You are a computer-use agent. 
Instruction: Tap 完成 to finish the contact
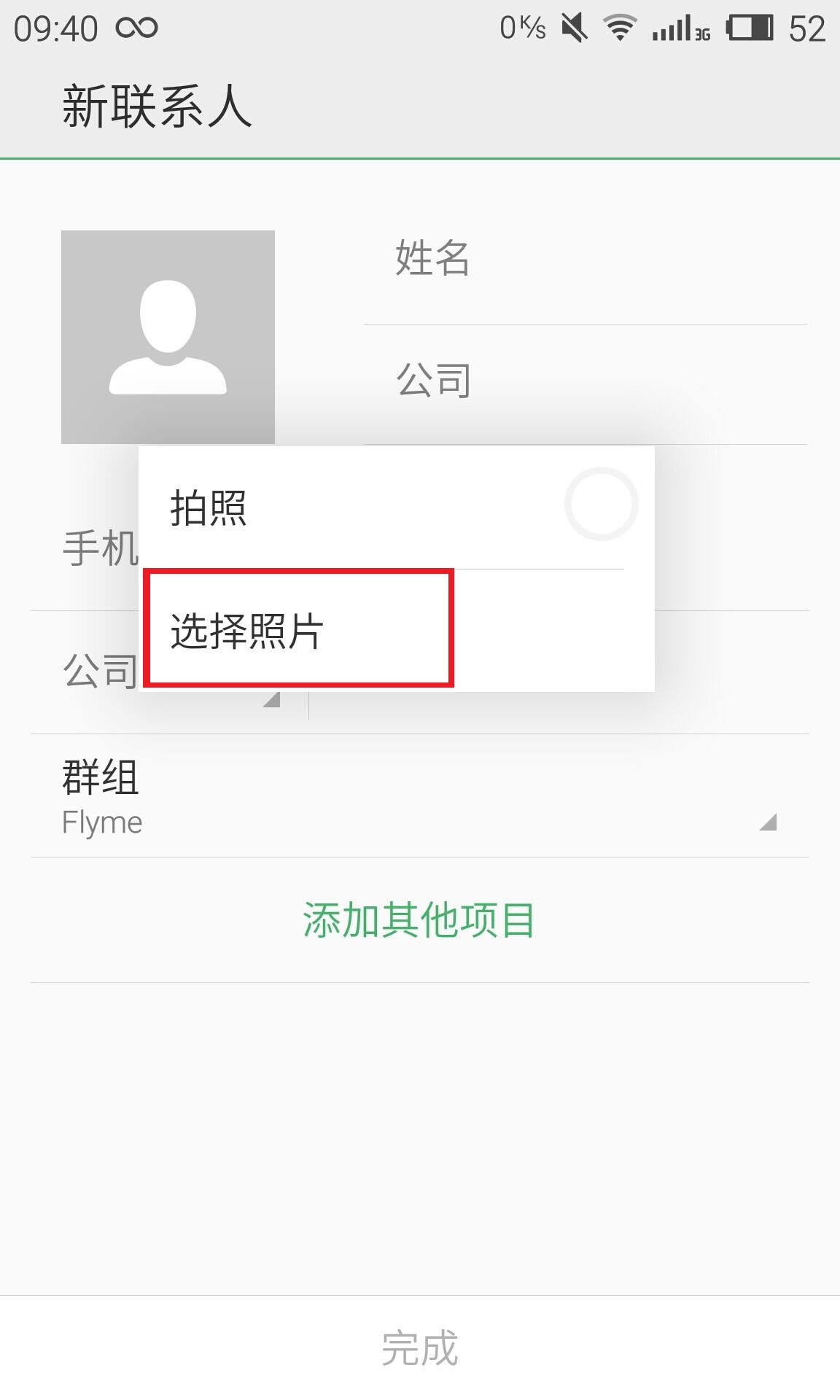coord(420,1347)
